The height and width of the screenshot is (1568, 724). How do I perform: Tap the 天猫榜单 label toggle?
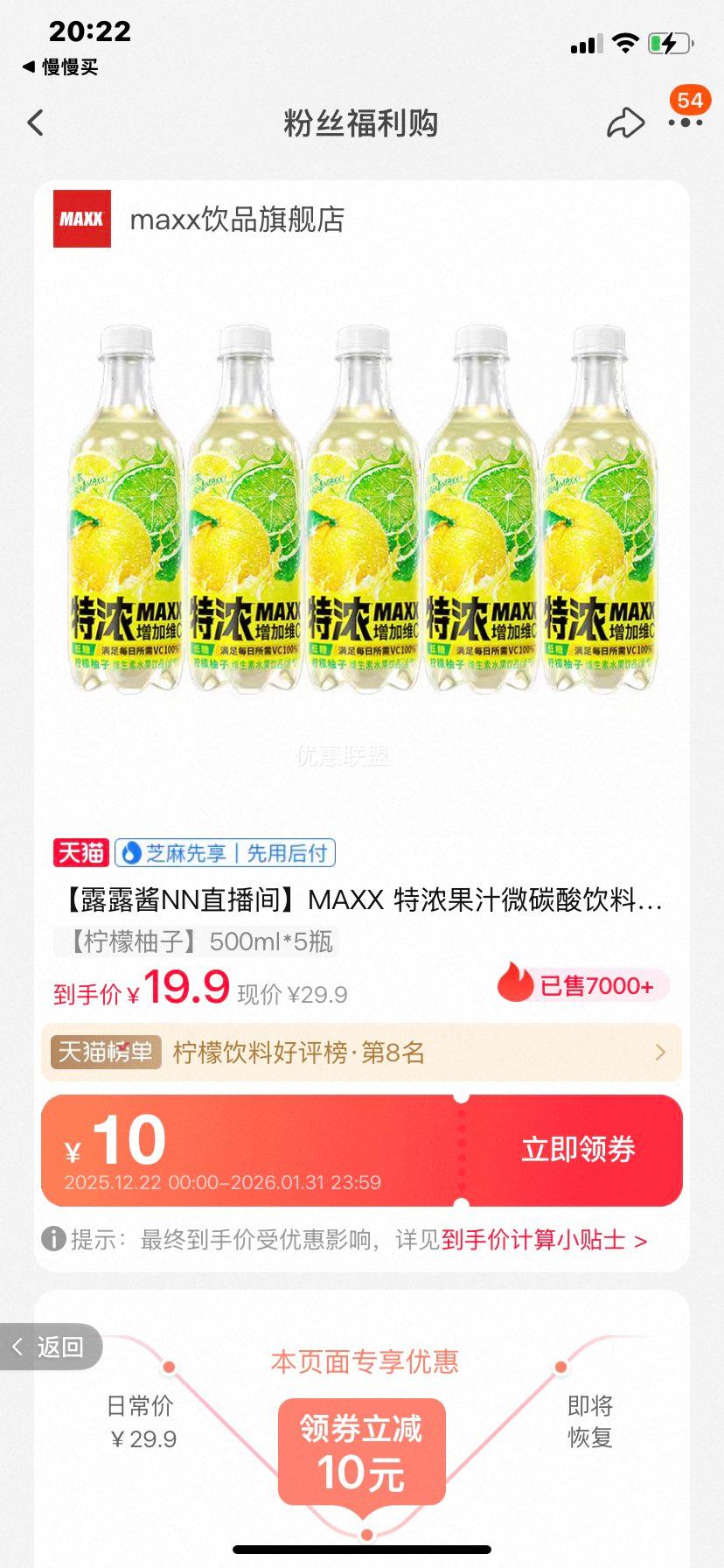[104, 1053]
